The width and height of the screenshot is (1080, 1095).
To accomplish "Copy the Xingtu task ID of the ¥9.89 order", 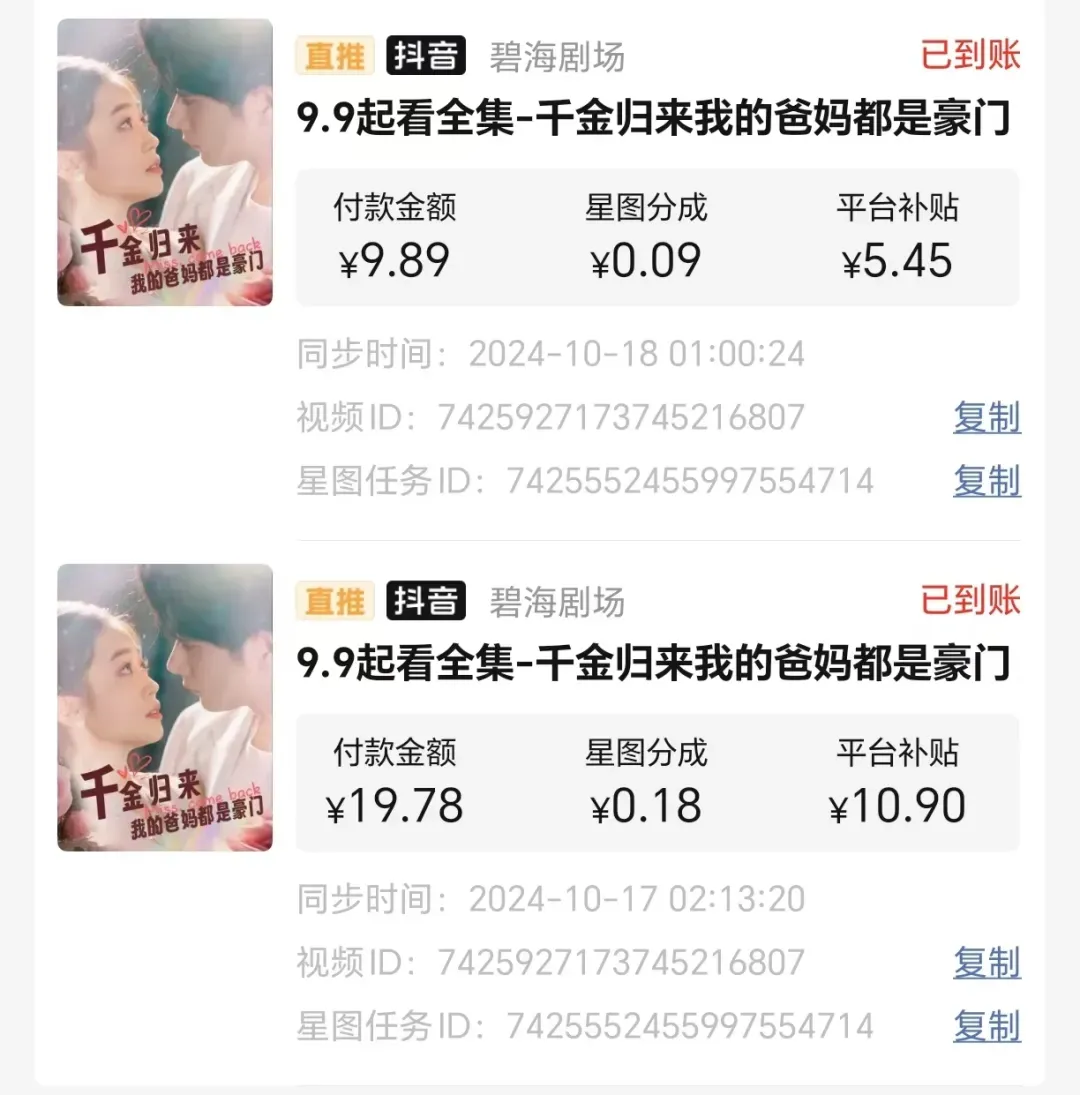I will point(986,480).
